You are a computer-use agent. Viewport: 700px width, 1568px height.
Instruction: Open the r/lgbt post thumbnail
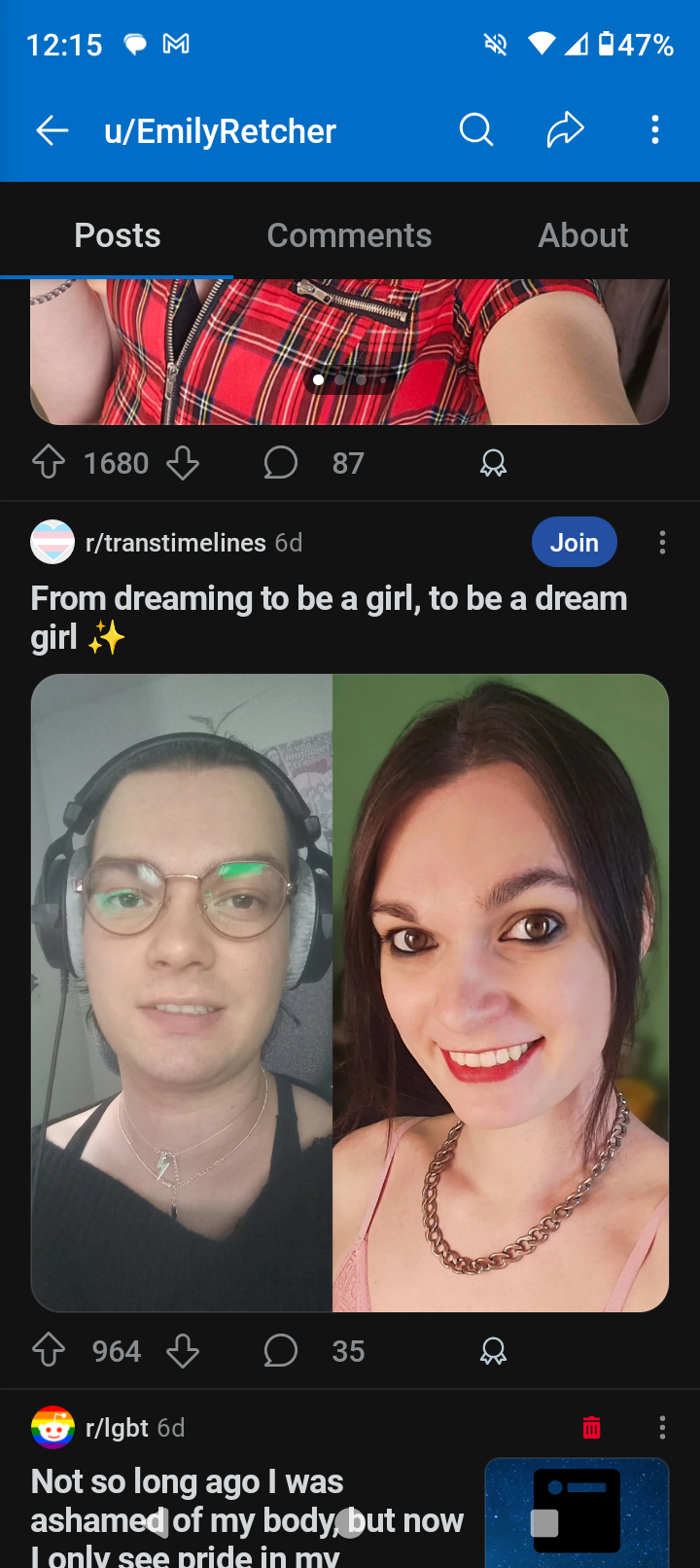point(577,1513)
